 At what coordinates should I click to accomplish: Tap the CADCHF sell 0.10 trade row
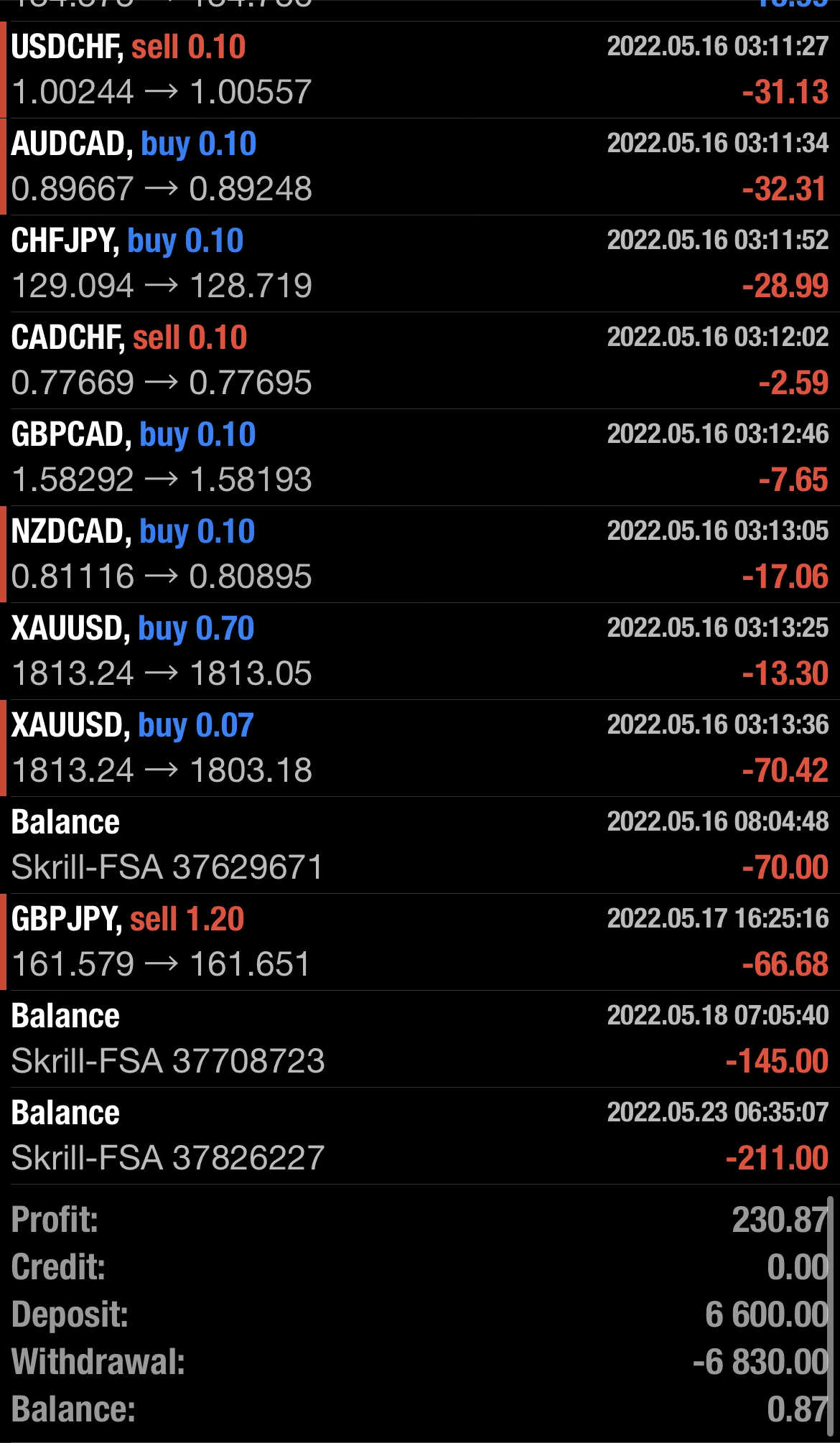420,360
